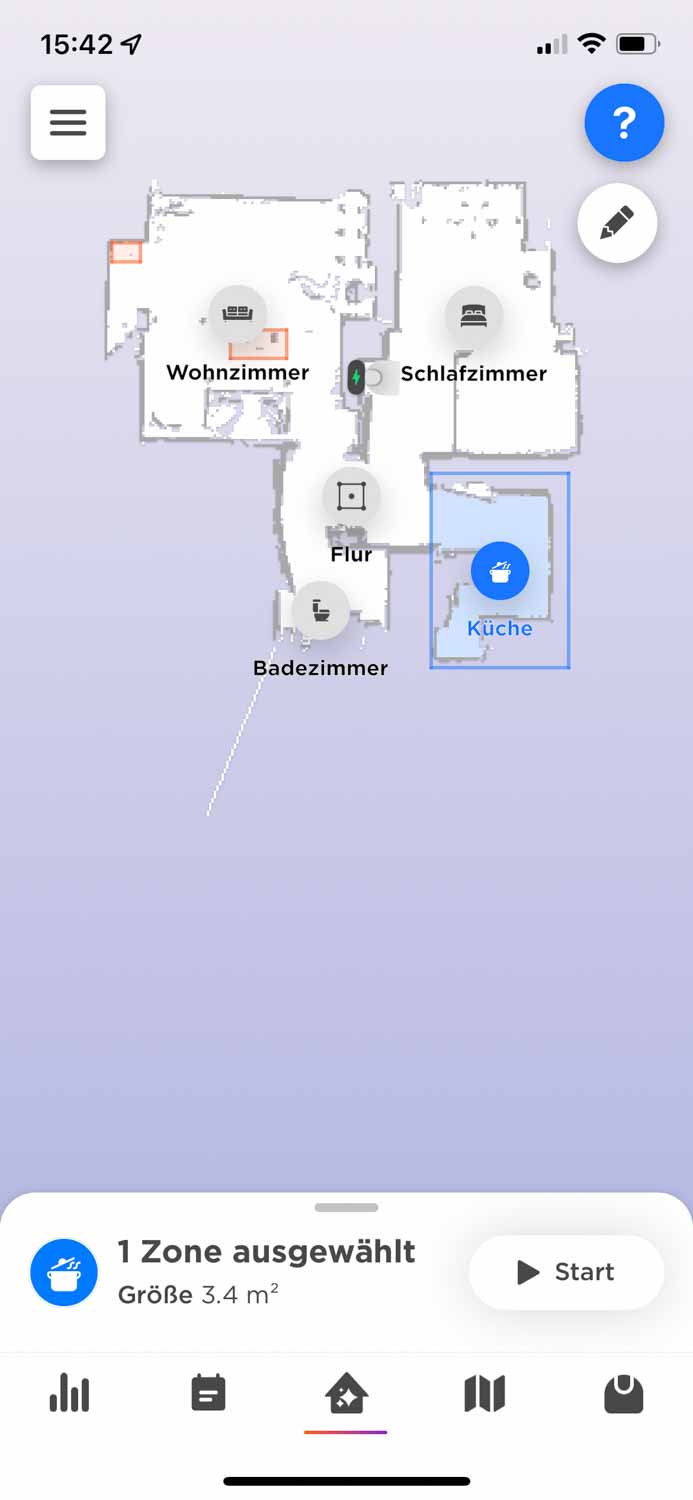Tap the robot charging dock icon
The image size is (693, 1500).
click(x=357, y=378)
